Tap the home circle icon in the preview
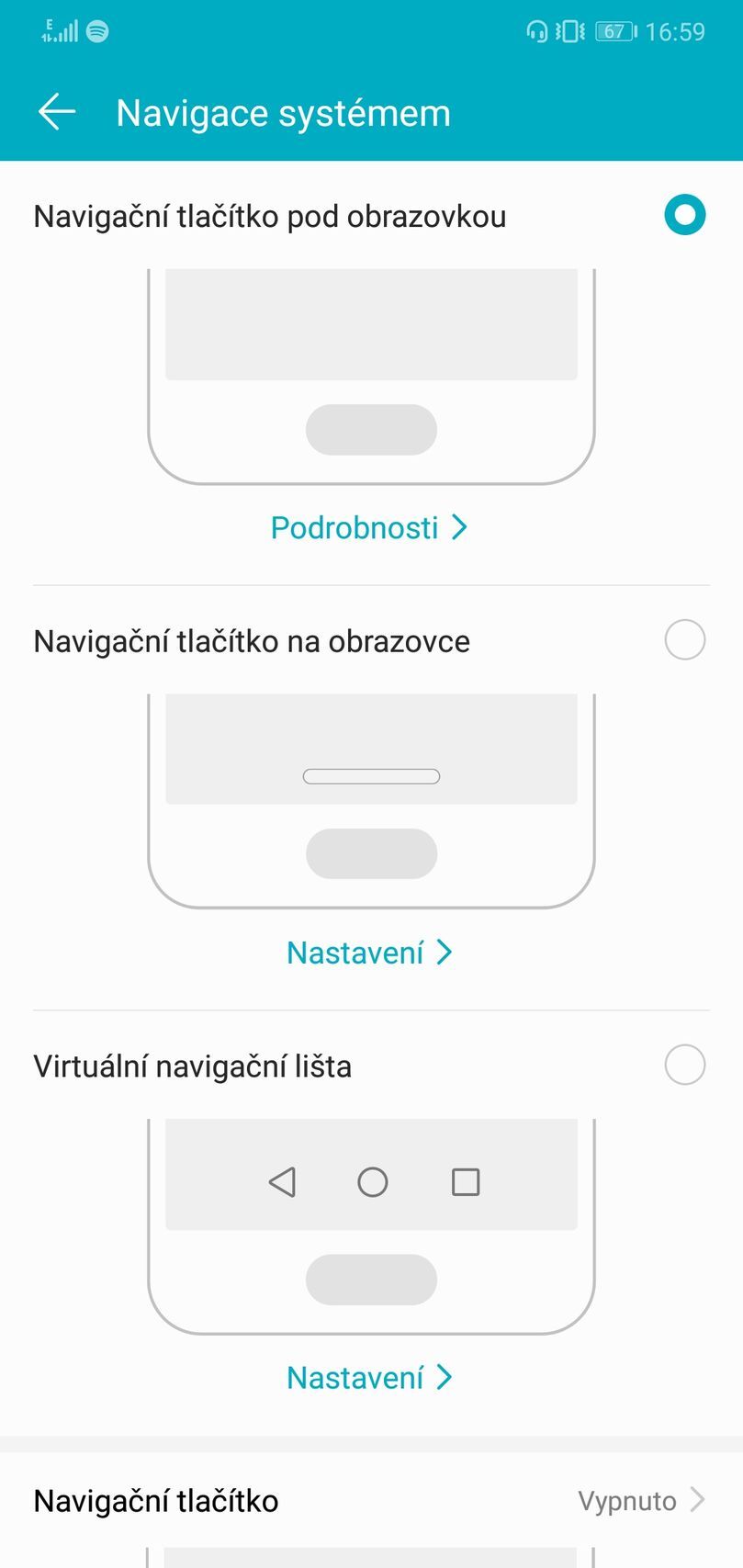This screenshot has height=1568, width=743. 372,1183
